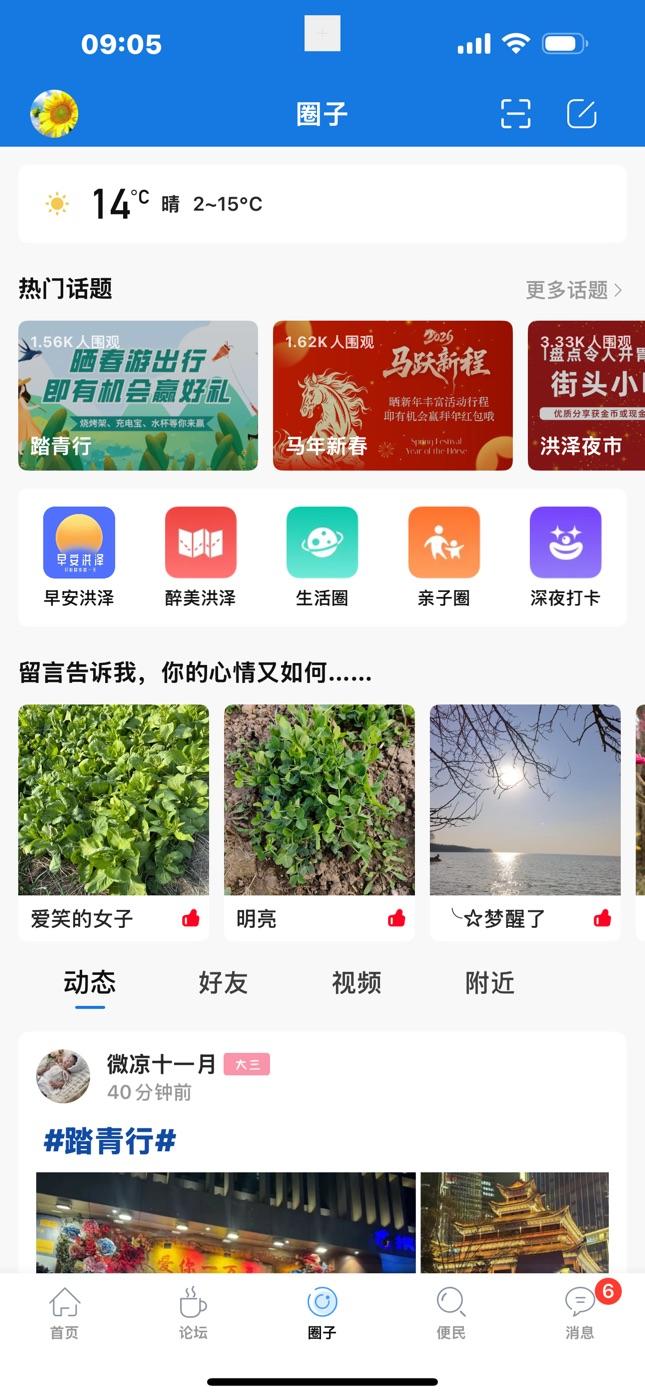Open 生活圈
Screen dimensions: 645x1398
point(322,557)
